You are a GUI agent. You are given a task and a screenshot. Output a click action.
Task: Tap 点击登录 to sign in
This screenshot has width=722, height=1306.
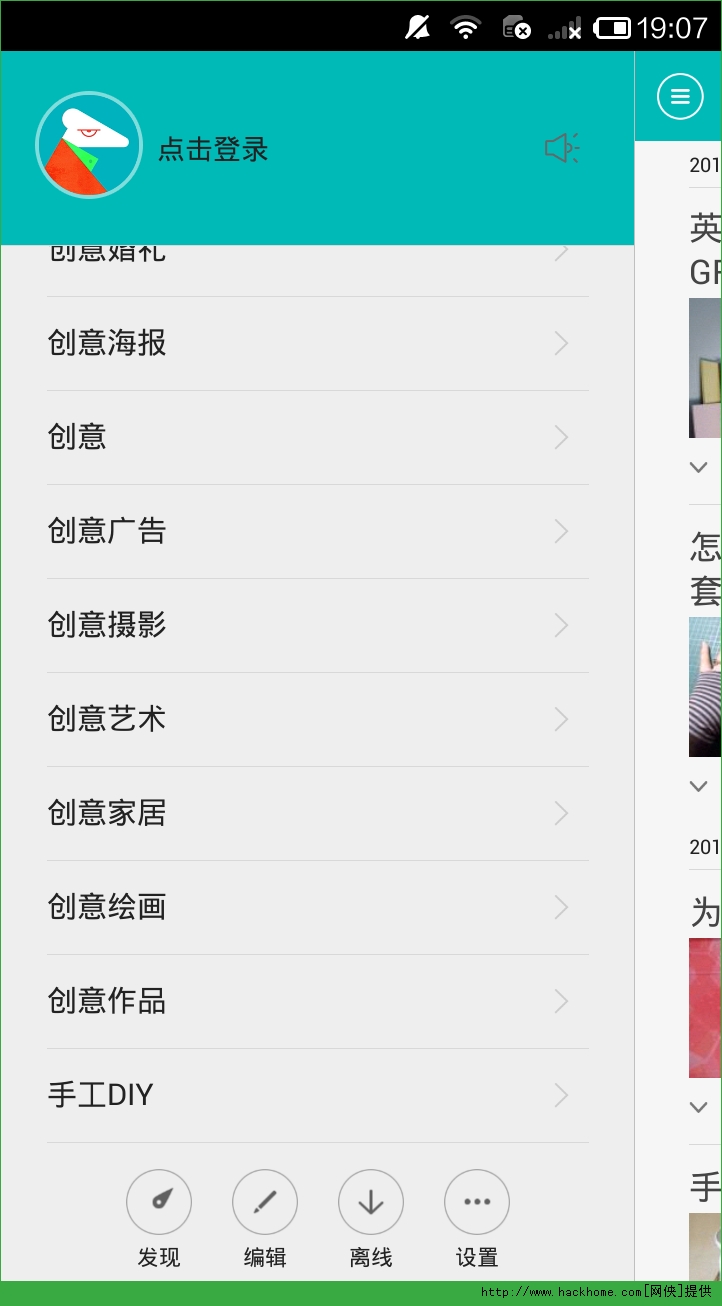[x=213, y=150]
